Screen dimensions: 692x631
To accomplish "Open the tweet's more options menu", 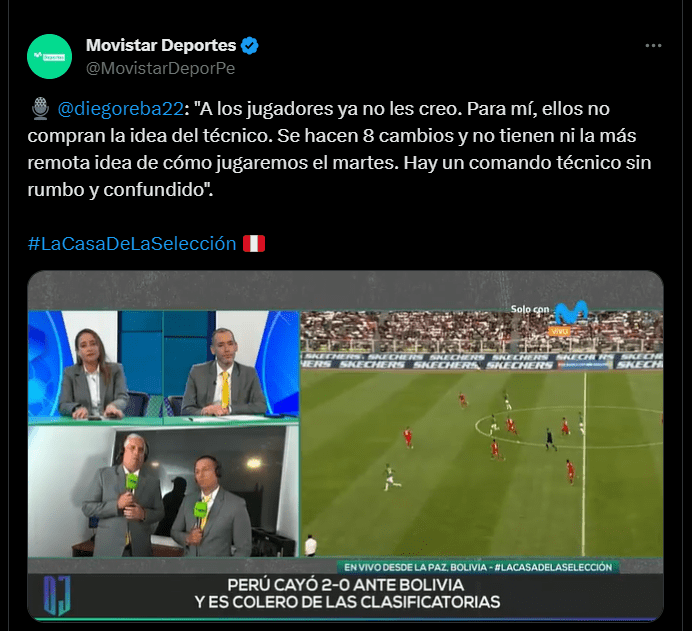I will click(x=653, y=46).
